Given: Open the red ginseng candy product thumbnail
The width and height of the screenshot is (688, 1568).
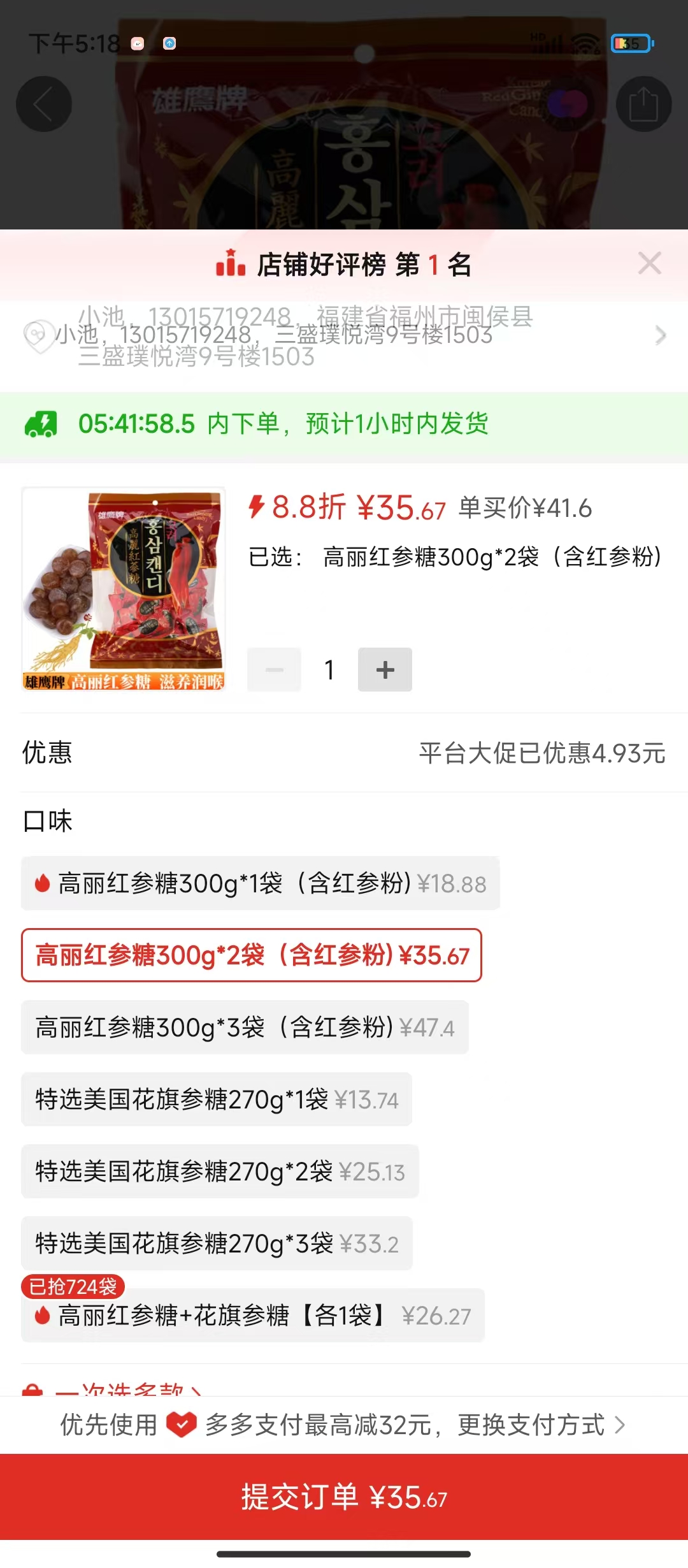Looking at the screenshot, I should point(124,589).
